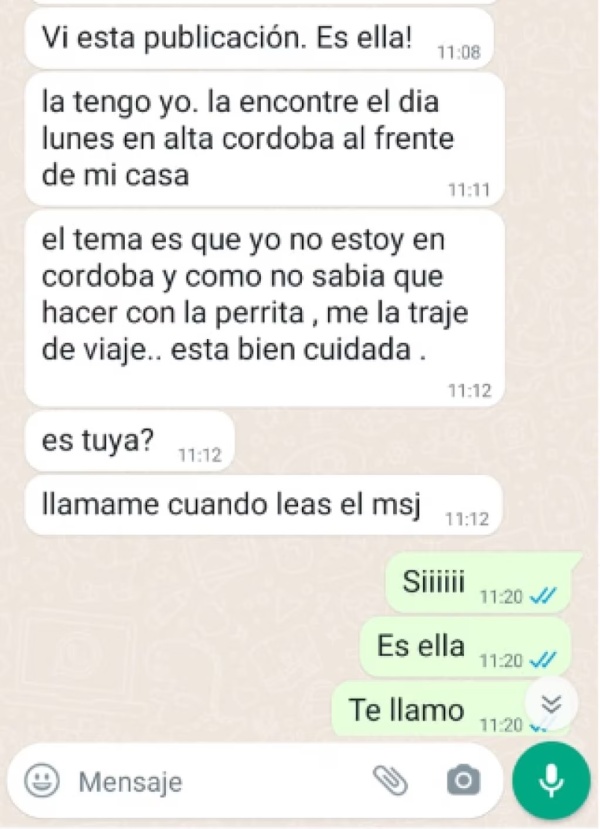This screenshot has height=829, width=600.
Task: Attach a file with the paperclip
Action: [388, 780]
